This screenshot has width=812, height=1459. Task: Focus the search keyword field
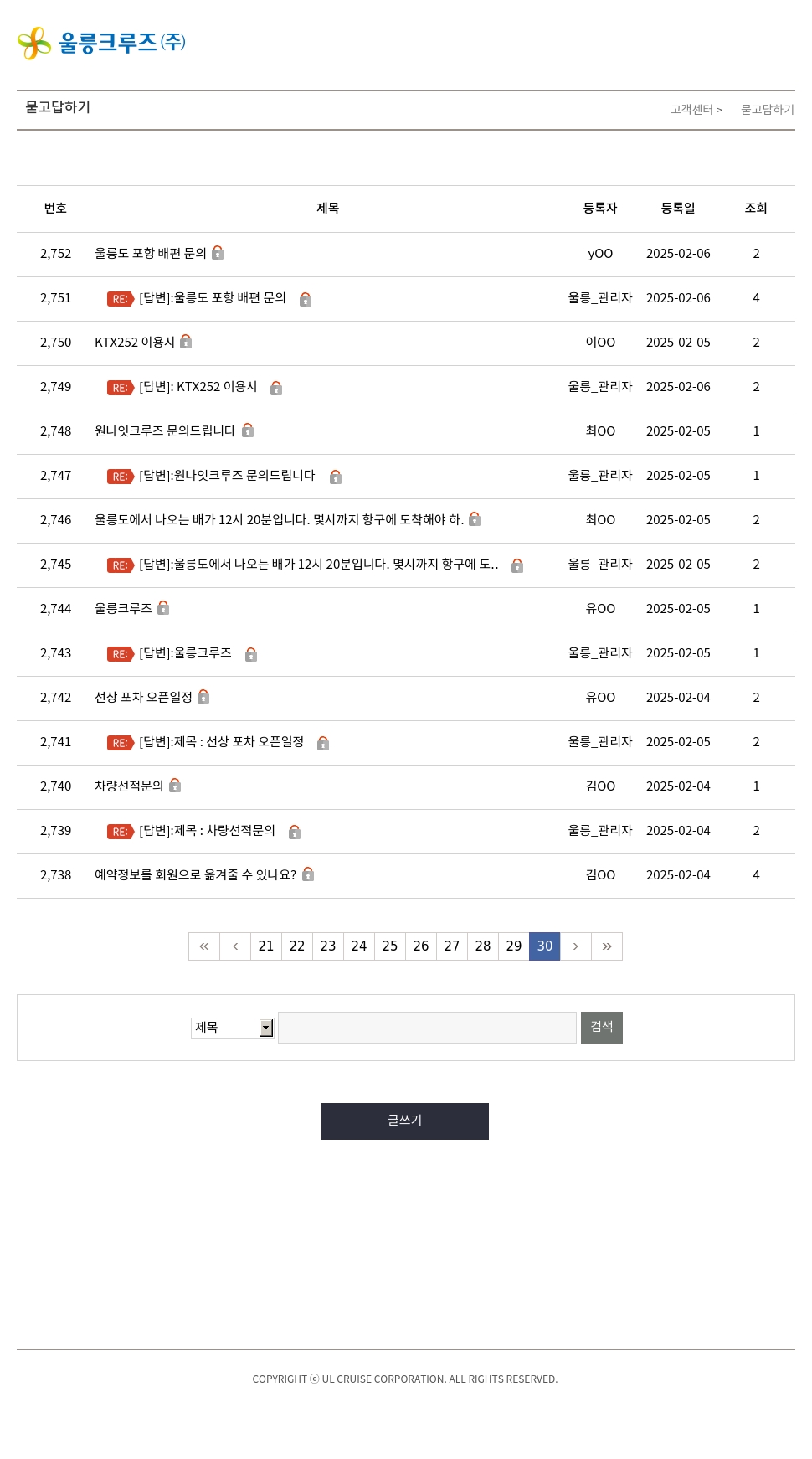[x=427, y=1028]
